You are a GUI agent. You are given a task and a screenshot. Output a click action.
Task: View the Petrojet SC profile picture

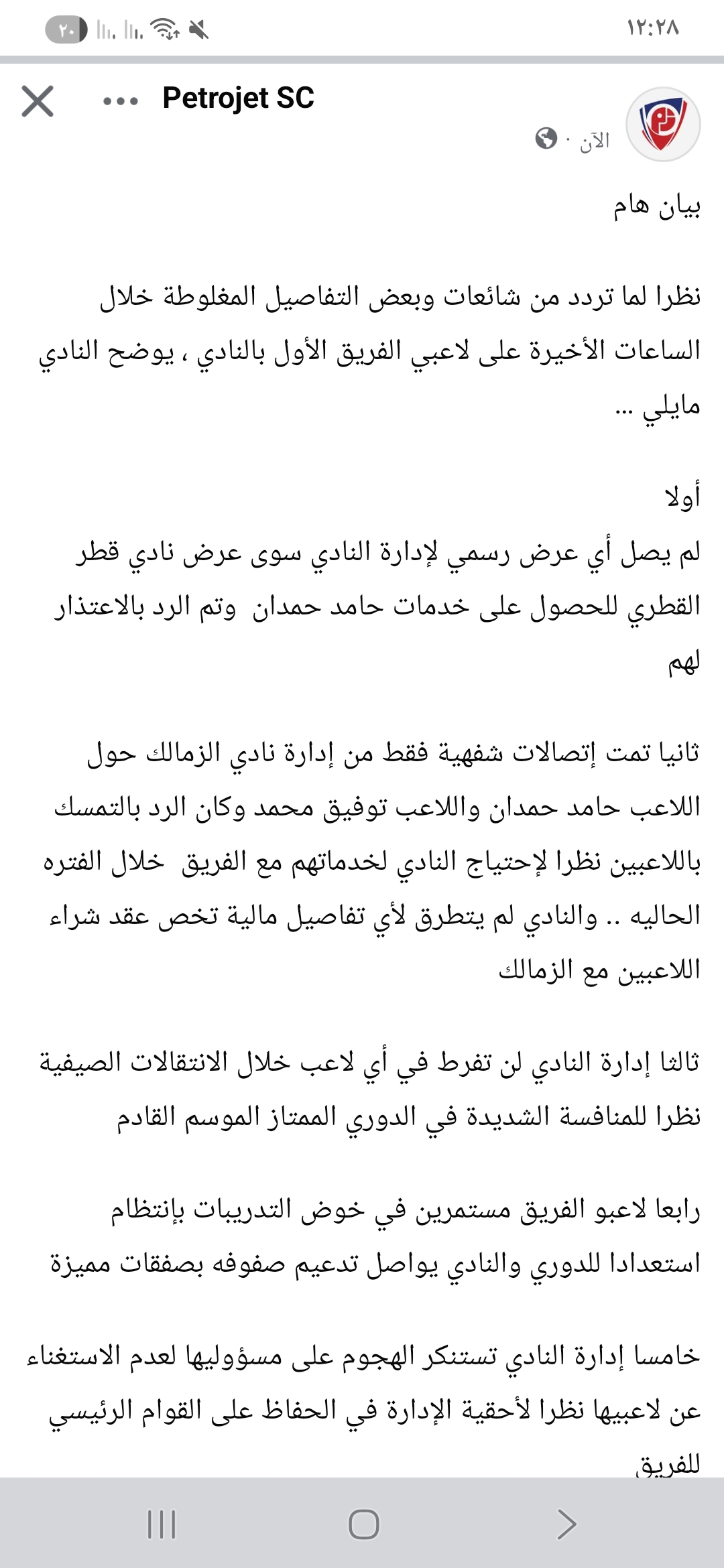coord(662,124)
